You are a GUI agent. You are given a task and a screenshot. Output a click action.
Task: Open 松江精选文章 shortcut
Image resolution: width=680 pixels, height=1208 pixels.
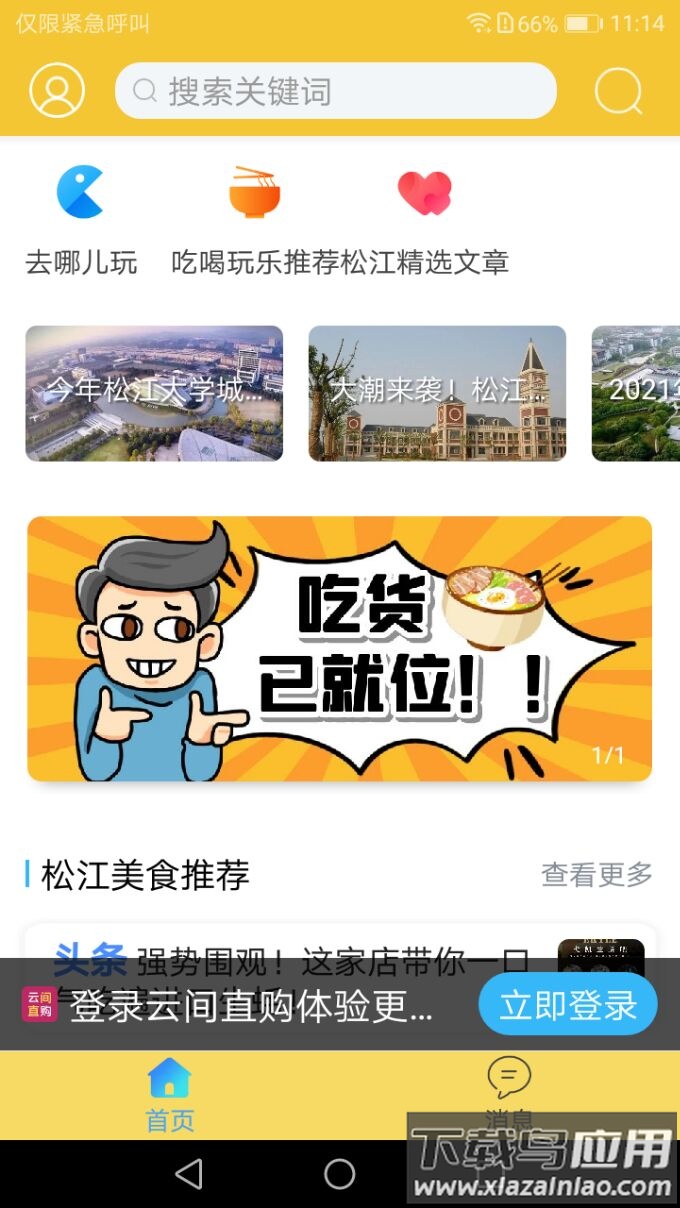(425, 220)
